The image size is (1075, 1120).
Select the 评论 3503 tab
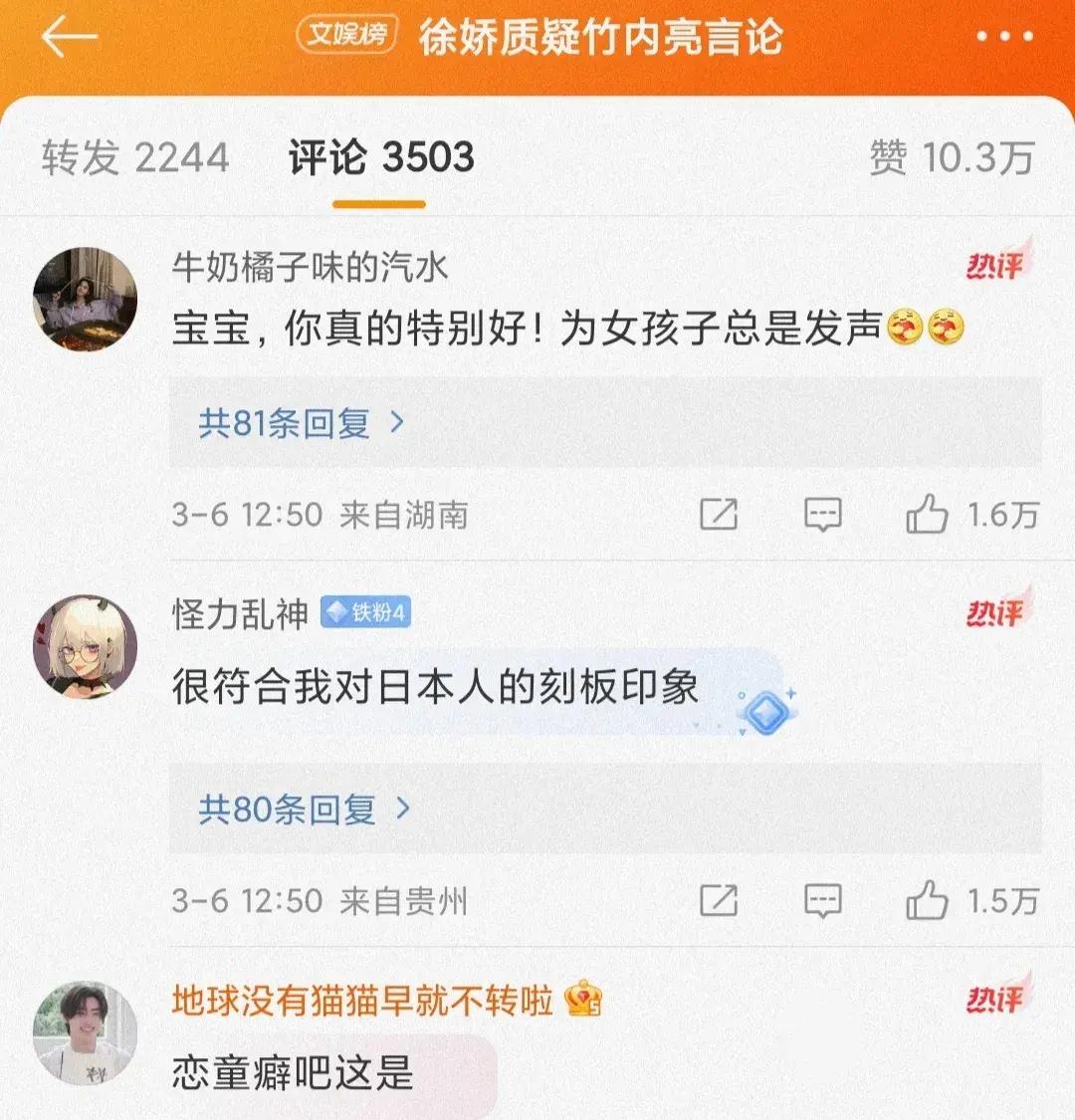[381, 158]
